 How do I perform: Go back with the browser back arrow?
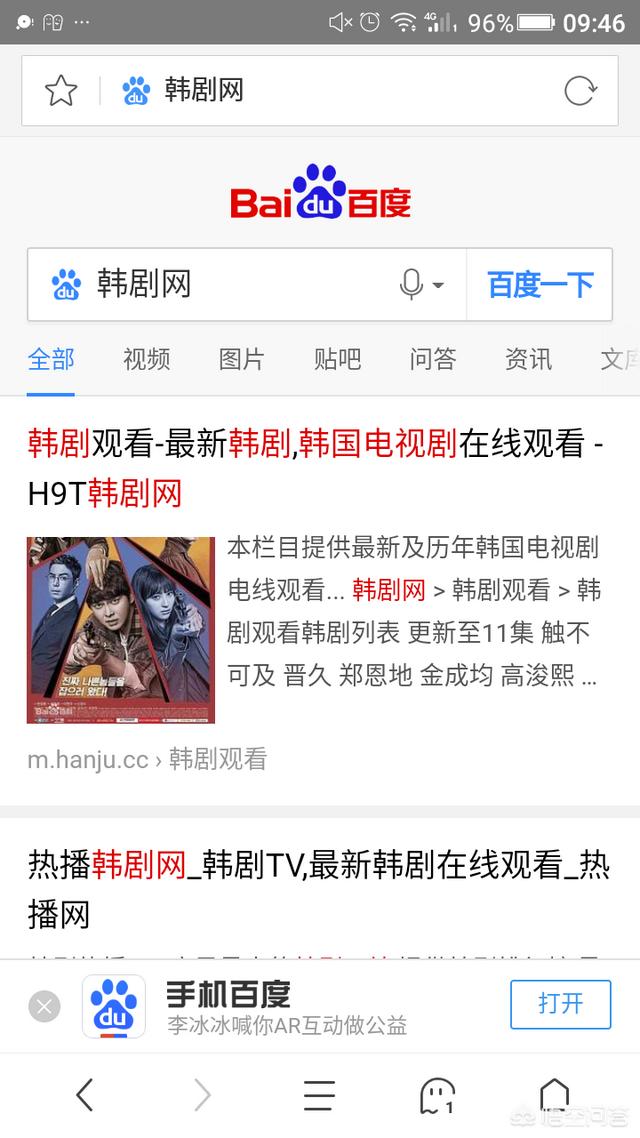85,1096
